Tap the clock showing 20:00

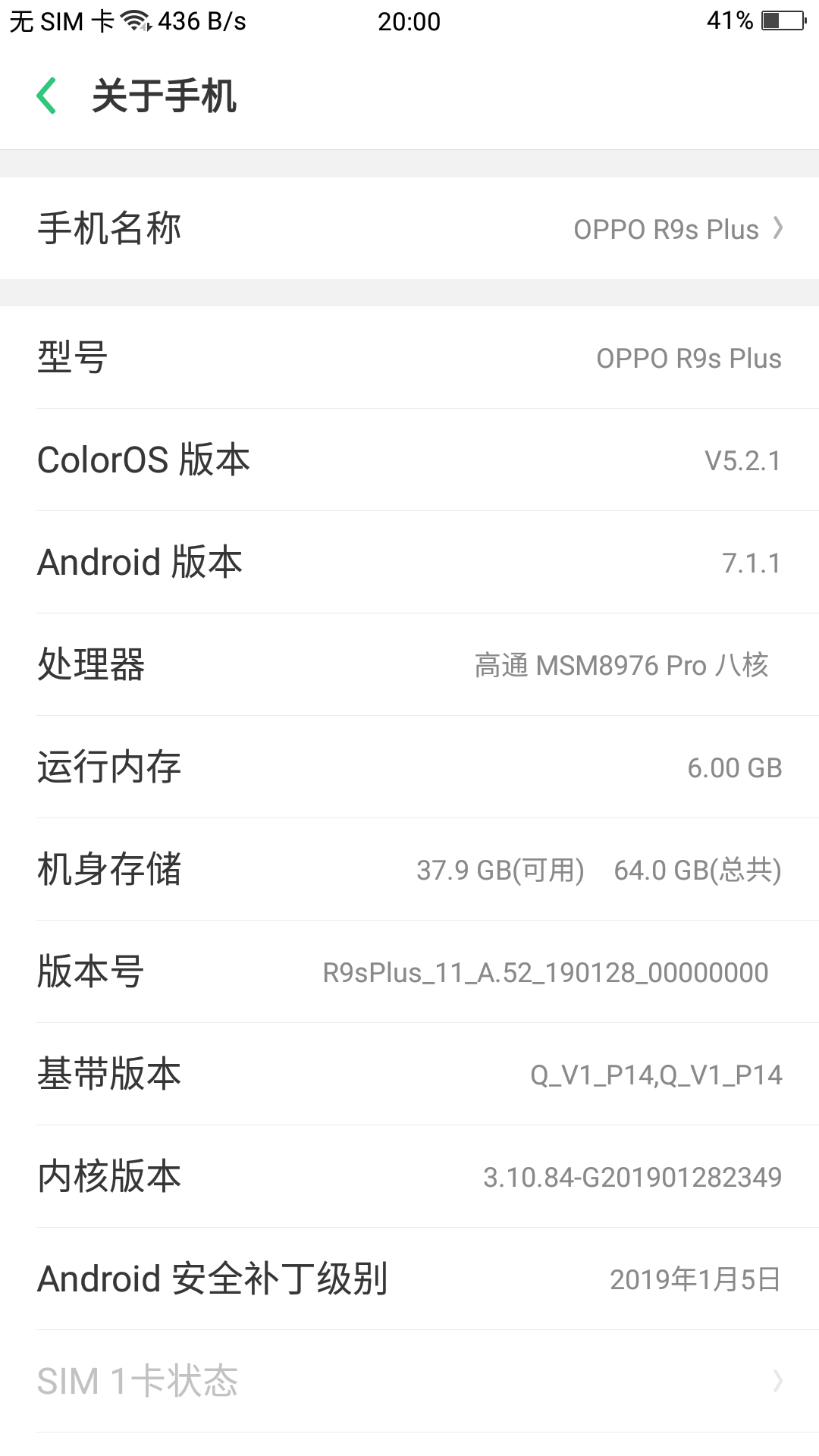[x=409, y=20]
